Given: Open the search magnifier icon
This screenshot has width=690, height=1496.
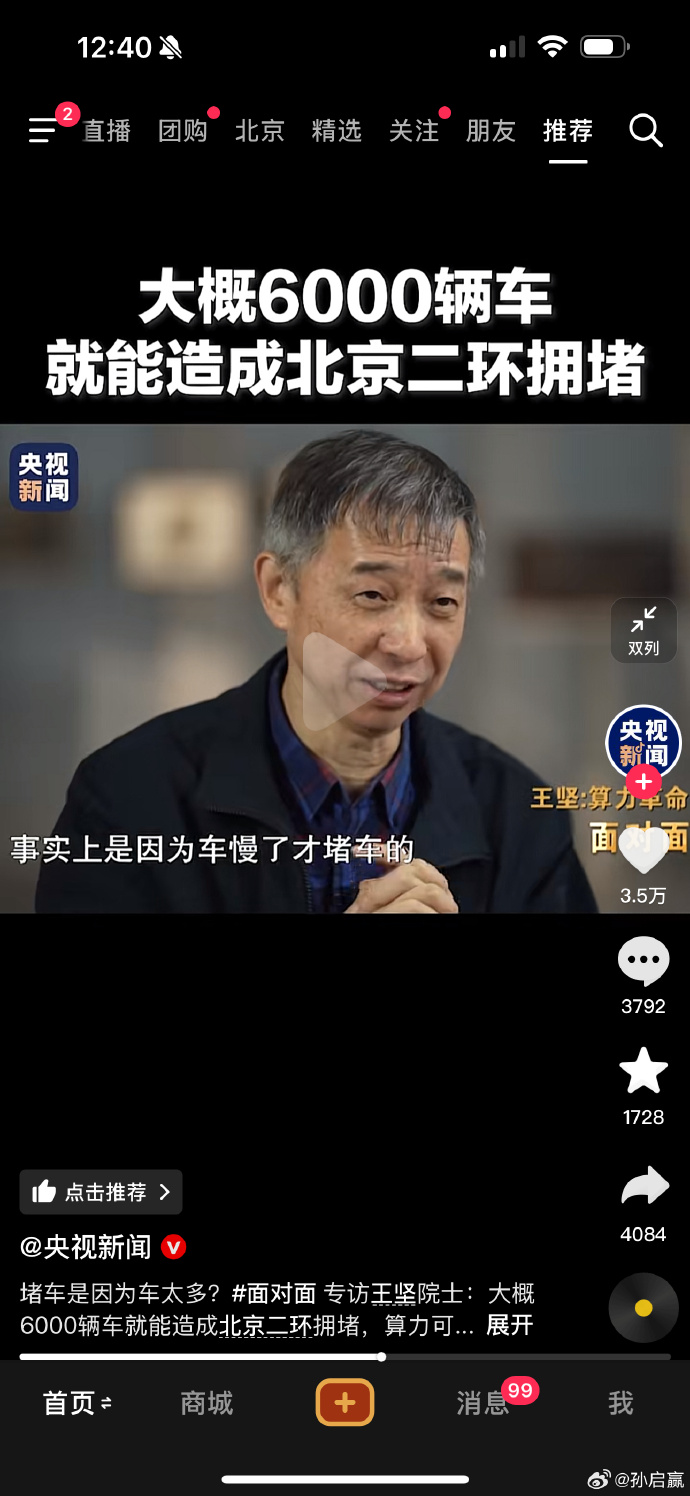Looking at the screenshot, I should [645, 131].
